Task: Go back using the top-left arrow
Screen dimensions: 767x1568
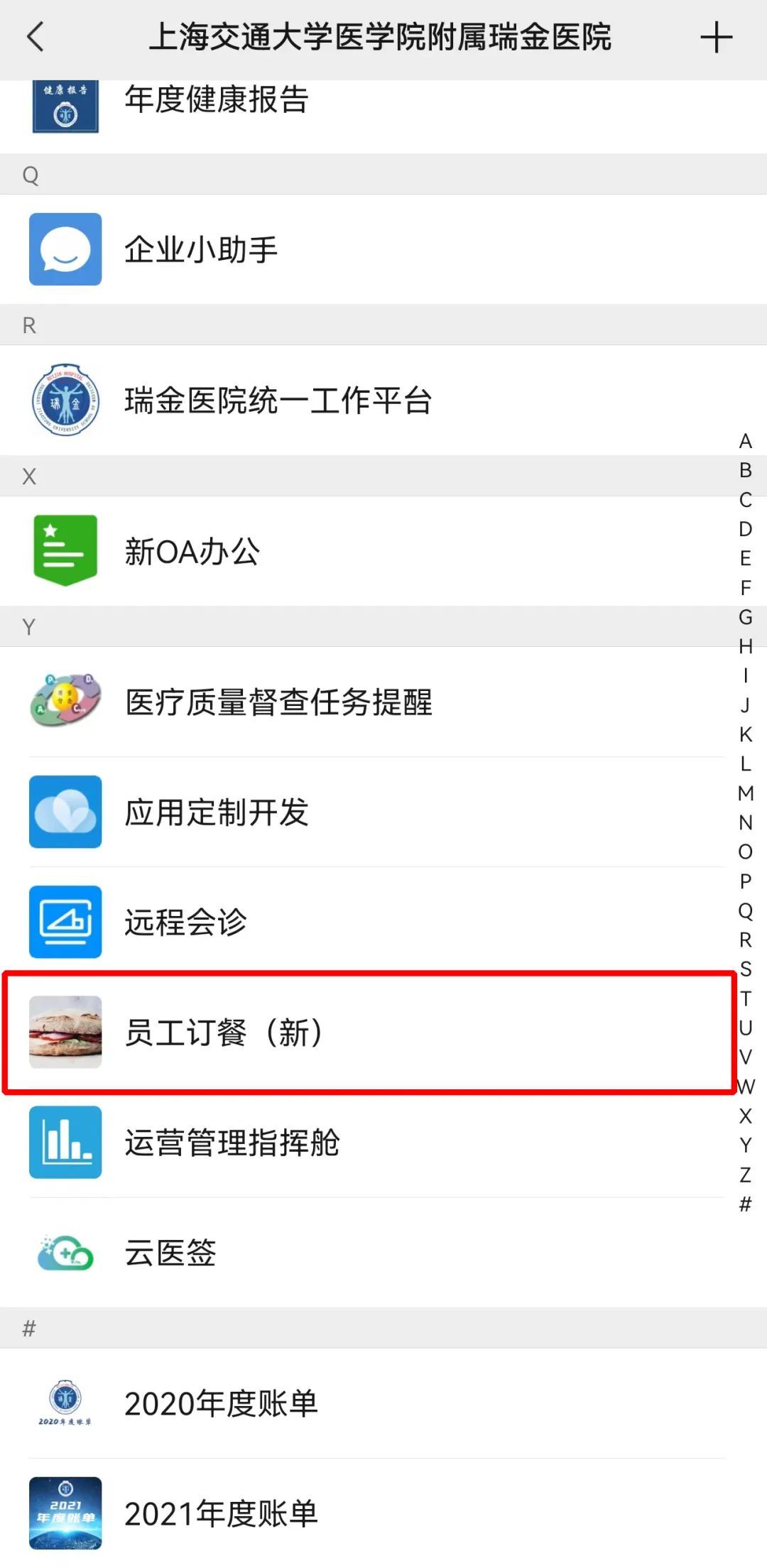Action: click(36, 37)
